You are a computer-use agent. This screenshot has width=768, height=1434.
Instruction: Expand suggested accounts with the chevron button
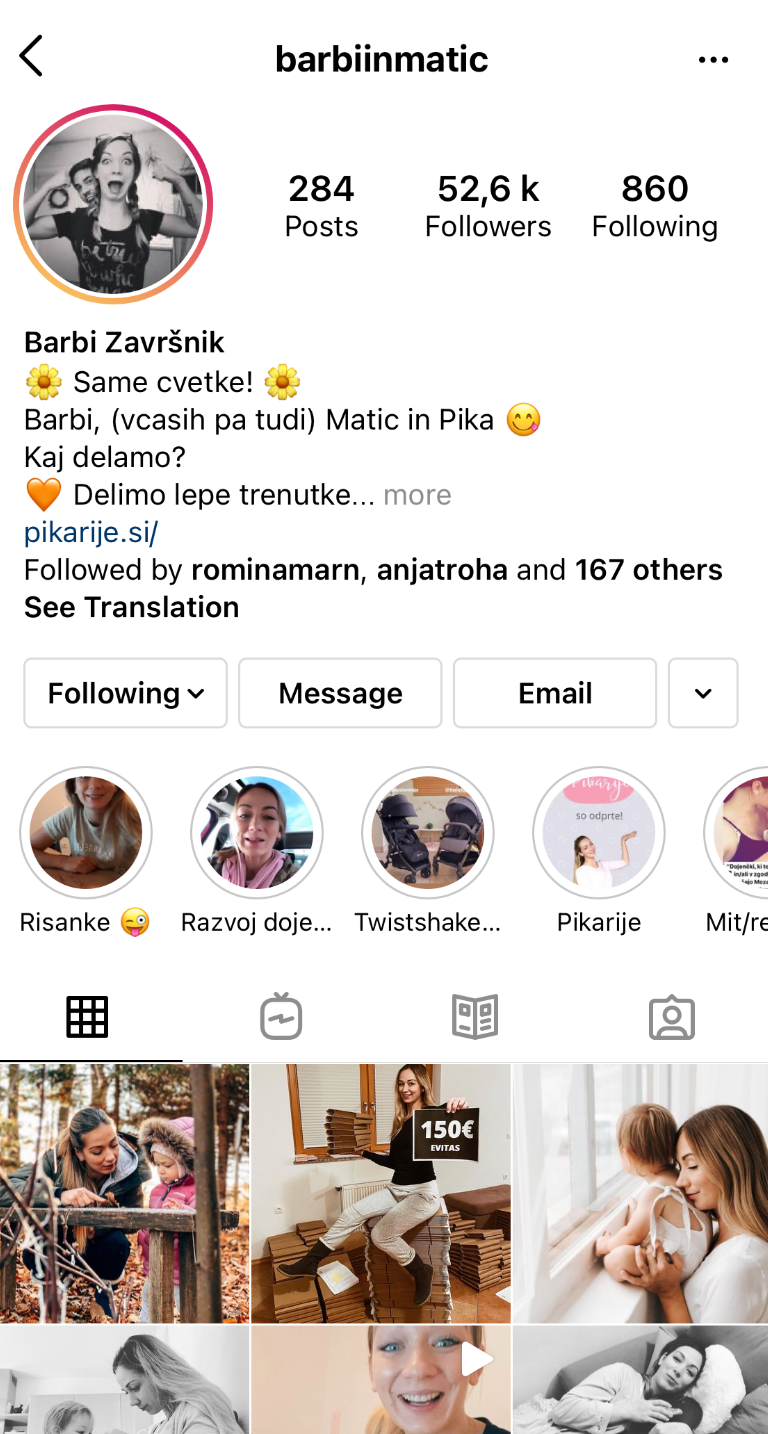pyautogui.click(x=703, y=692)
